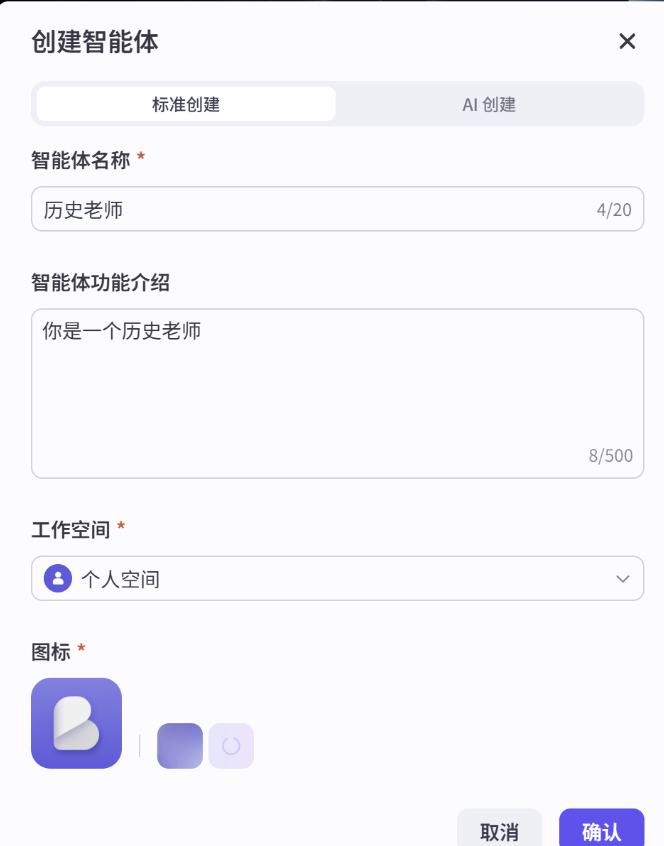664x846 pixels.
Task: Switch to the 标准创建 tab
Action: click(186, 104)
